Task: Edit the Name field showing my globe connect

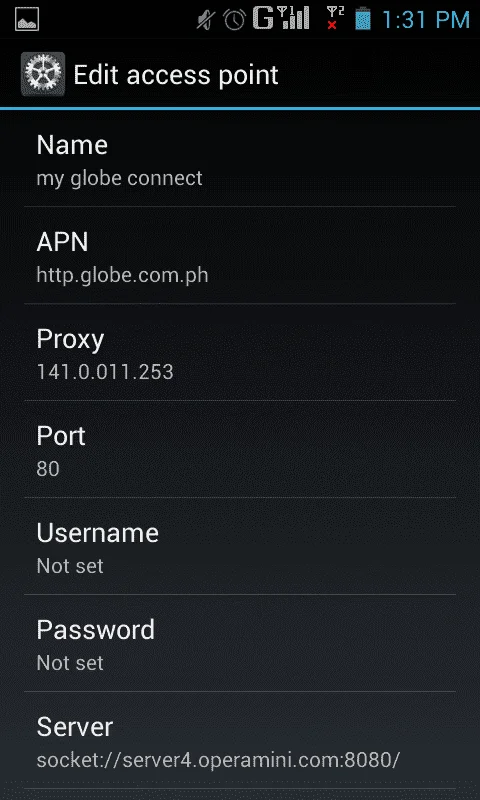Action: [x=240, y=158]
